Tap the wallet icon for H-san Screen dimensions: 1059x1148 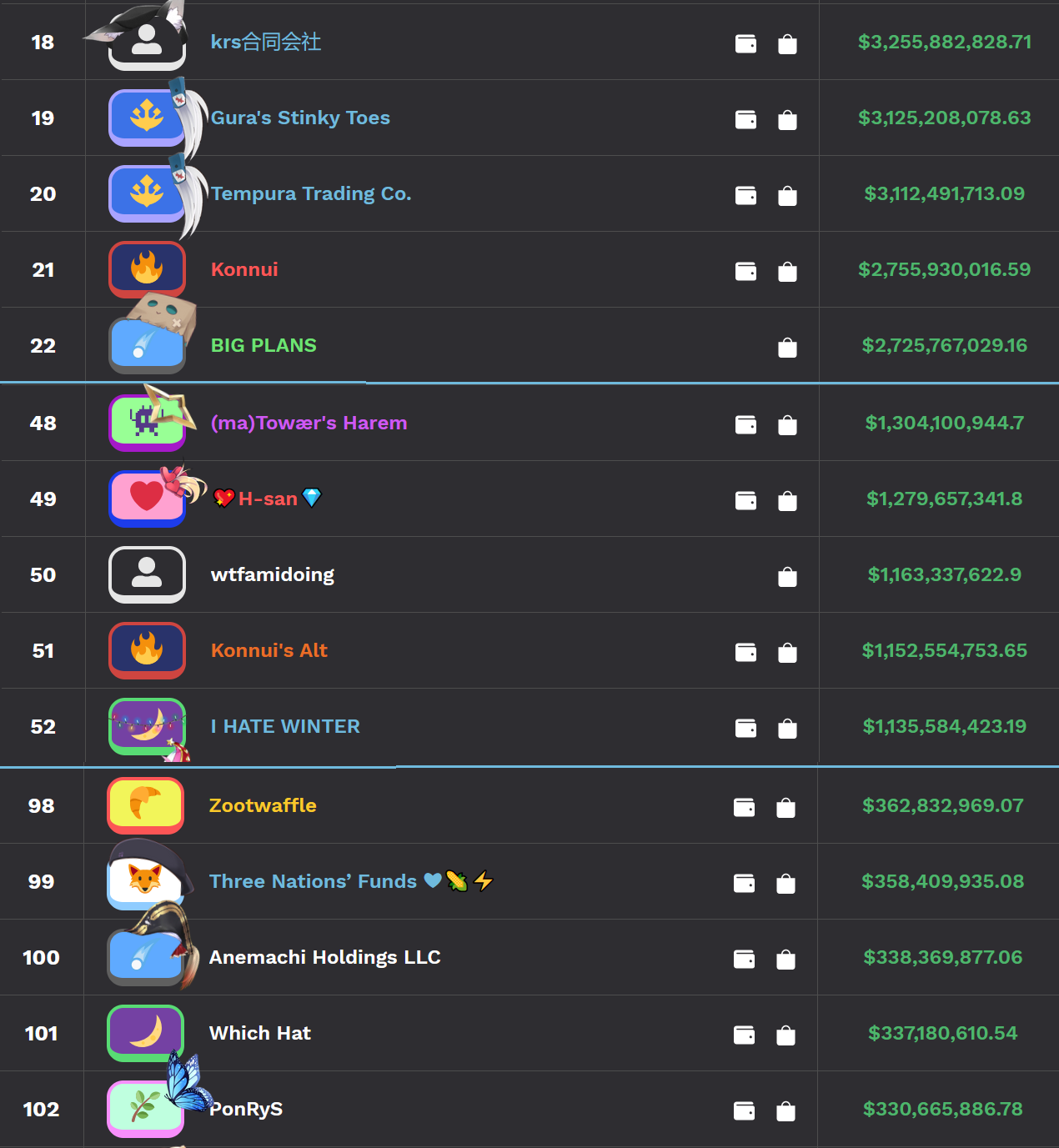(745, 500)
